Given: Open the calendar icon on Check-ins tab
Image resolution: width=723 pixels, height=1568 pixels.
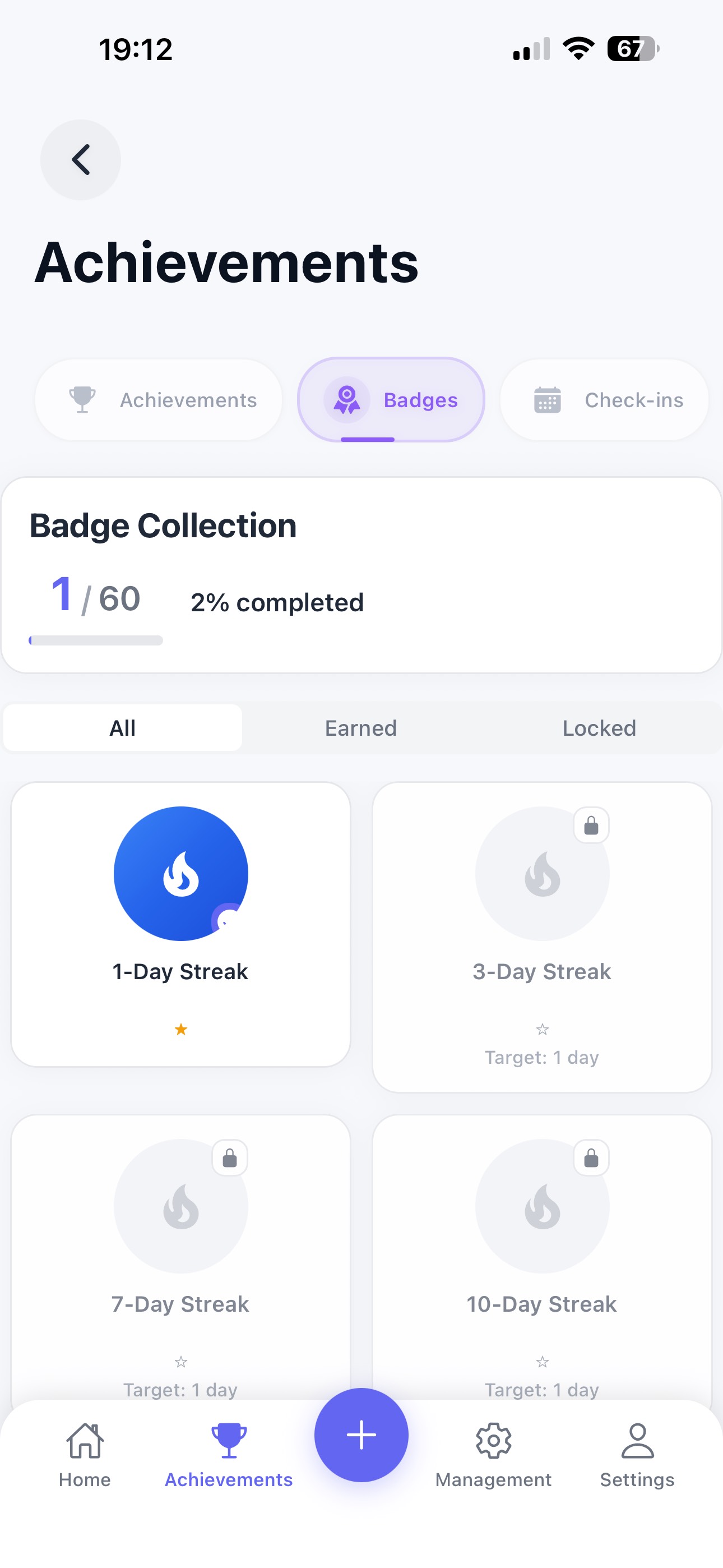Looking at the screenshot, I should click(x=548, y=399).
